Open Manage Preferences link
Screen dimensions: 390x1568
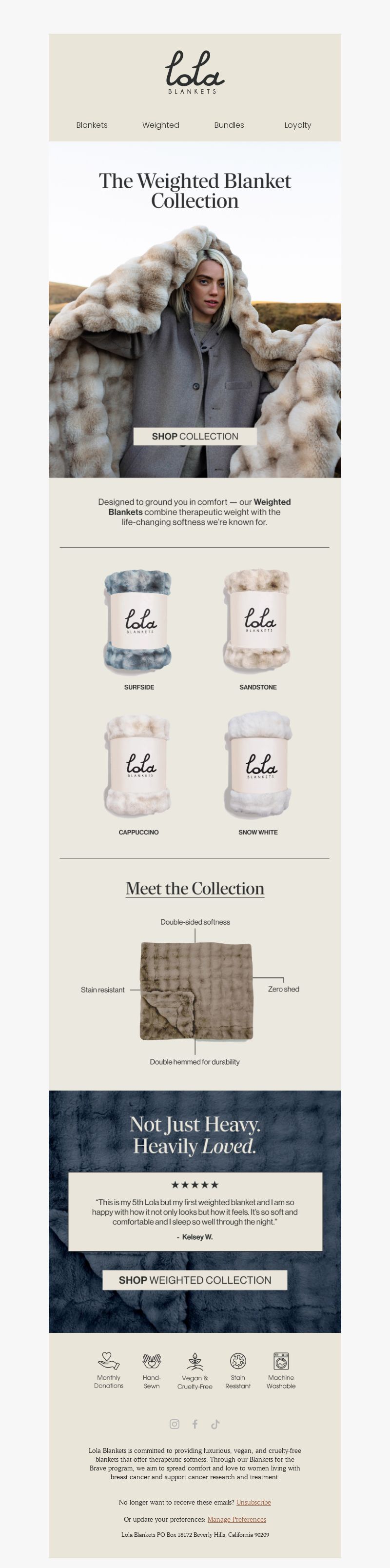(x=236, y=1519)
